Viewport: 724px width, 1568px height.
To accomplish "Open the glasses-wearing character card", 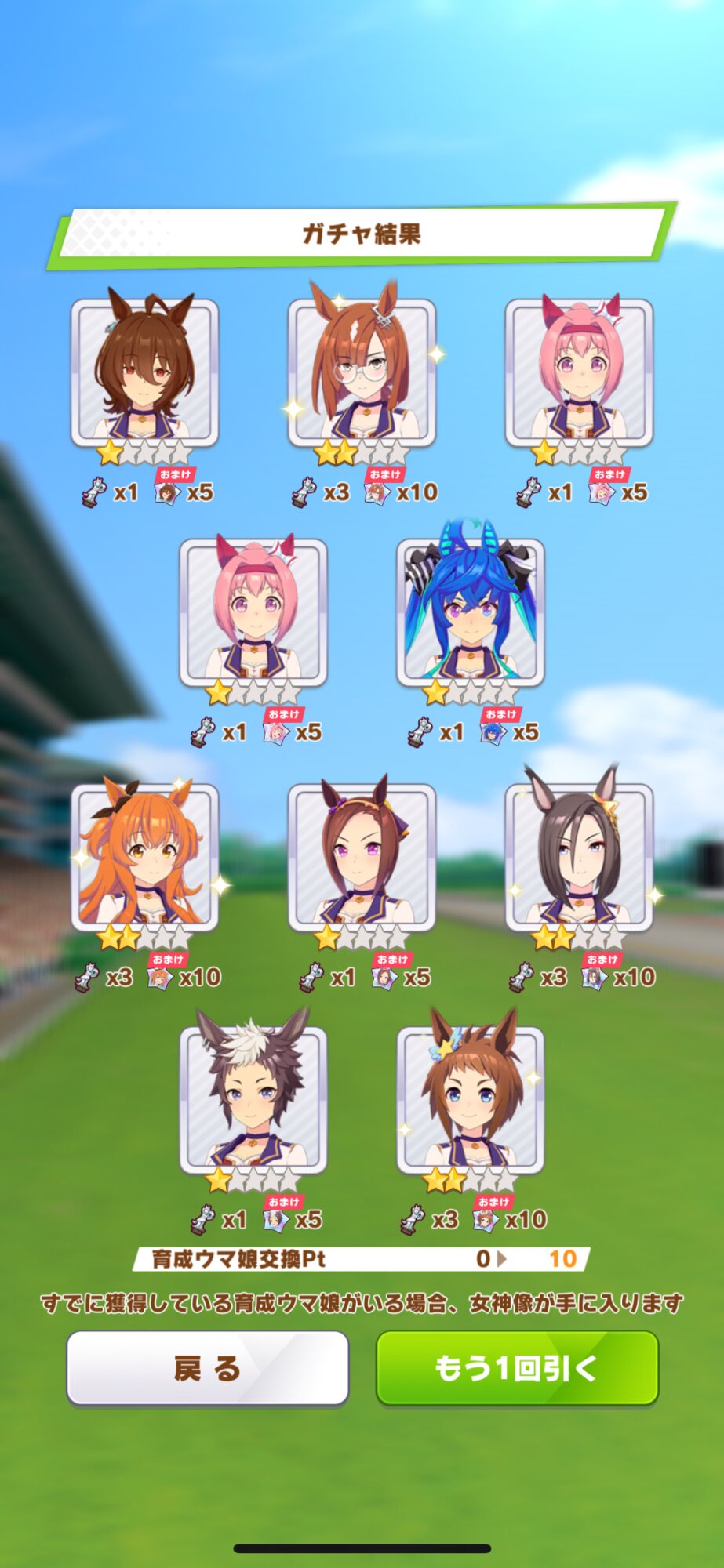I will tap(362, 372).
